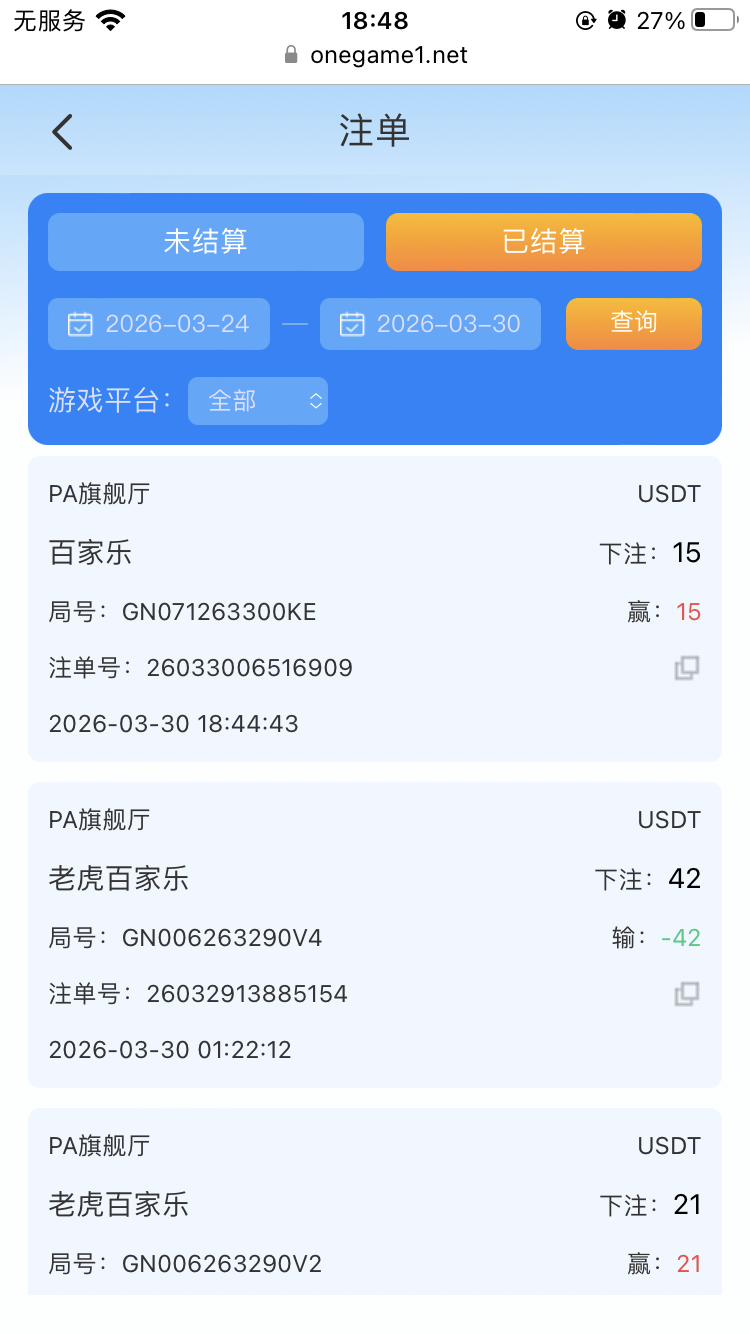Screen dimensions: 750x1334
Task: Expand the platform selector chevron
Action: 315,401
